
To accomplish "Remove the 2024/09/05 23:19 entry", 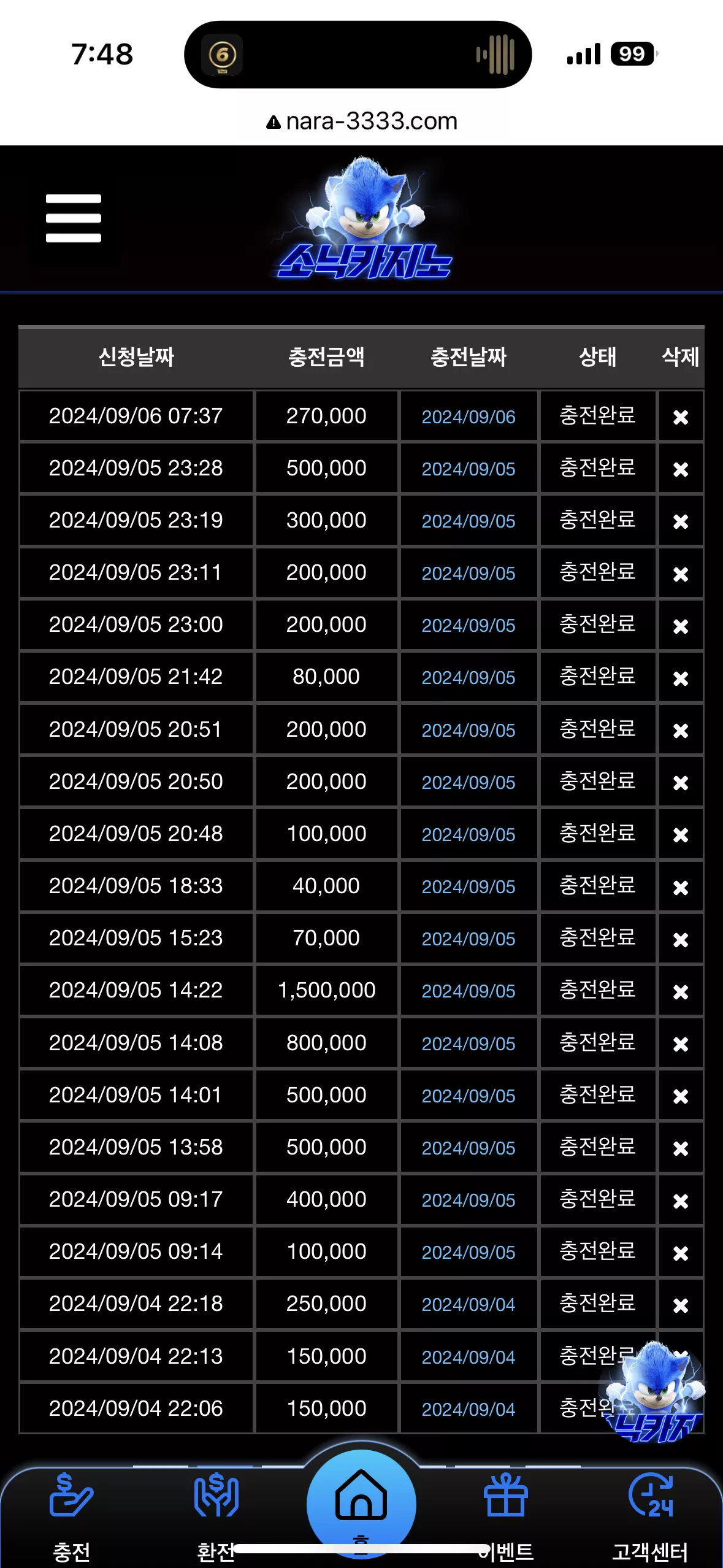I will click(x=680, y=521).
